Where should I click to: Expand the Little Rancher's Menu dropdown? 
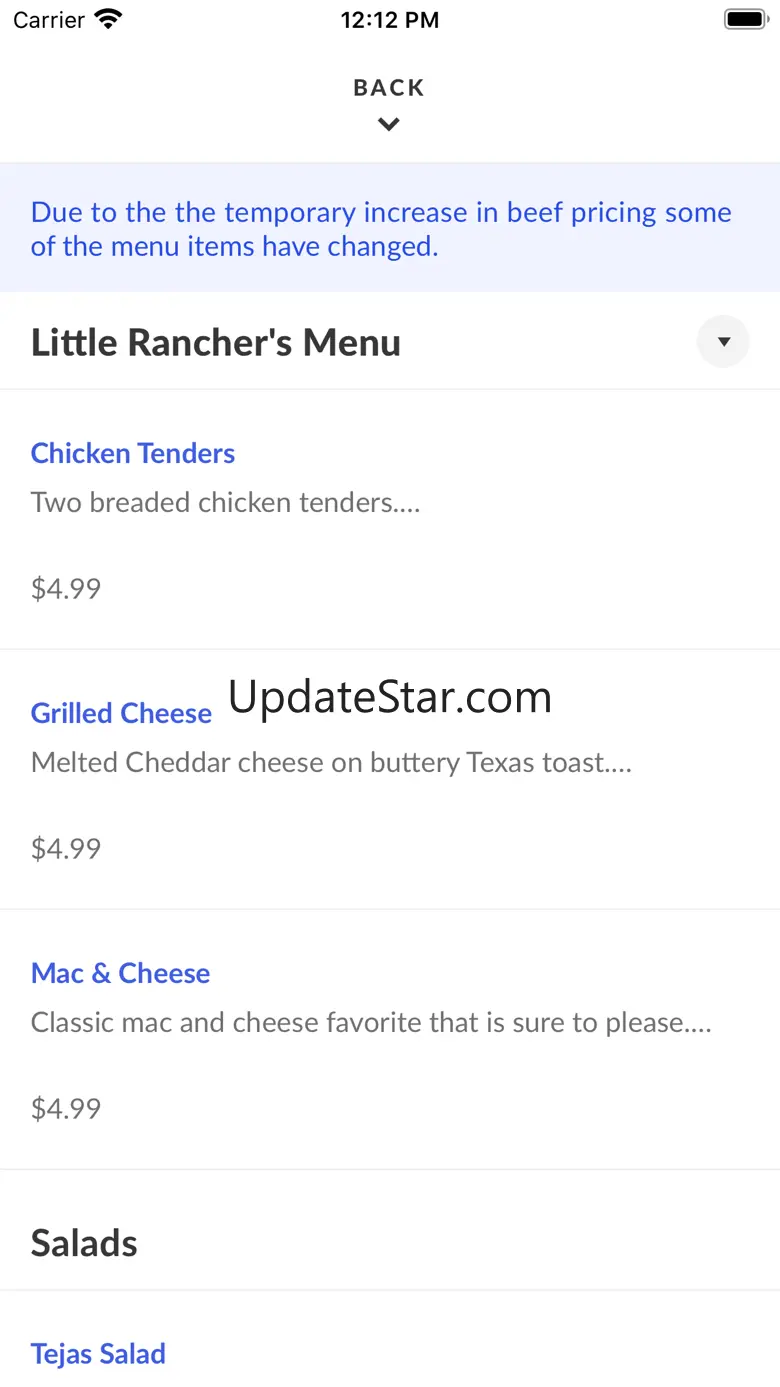[x=723, y=342]
